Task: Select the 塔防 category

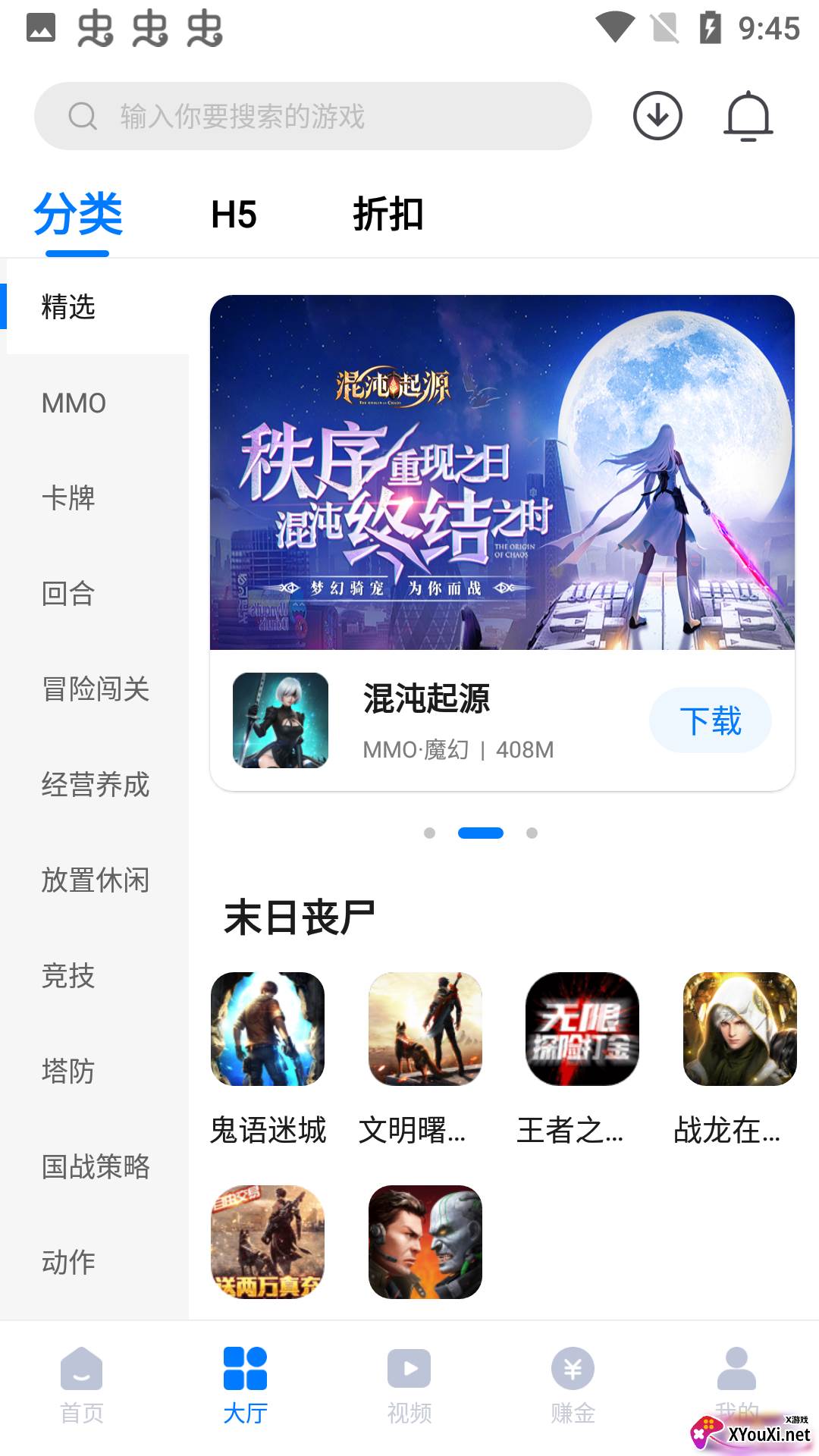Action: [x=68, y=1072]
